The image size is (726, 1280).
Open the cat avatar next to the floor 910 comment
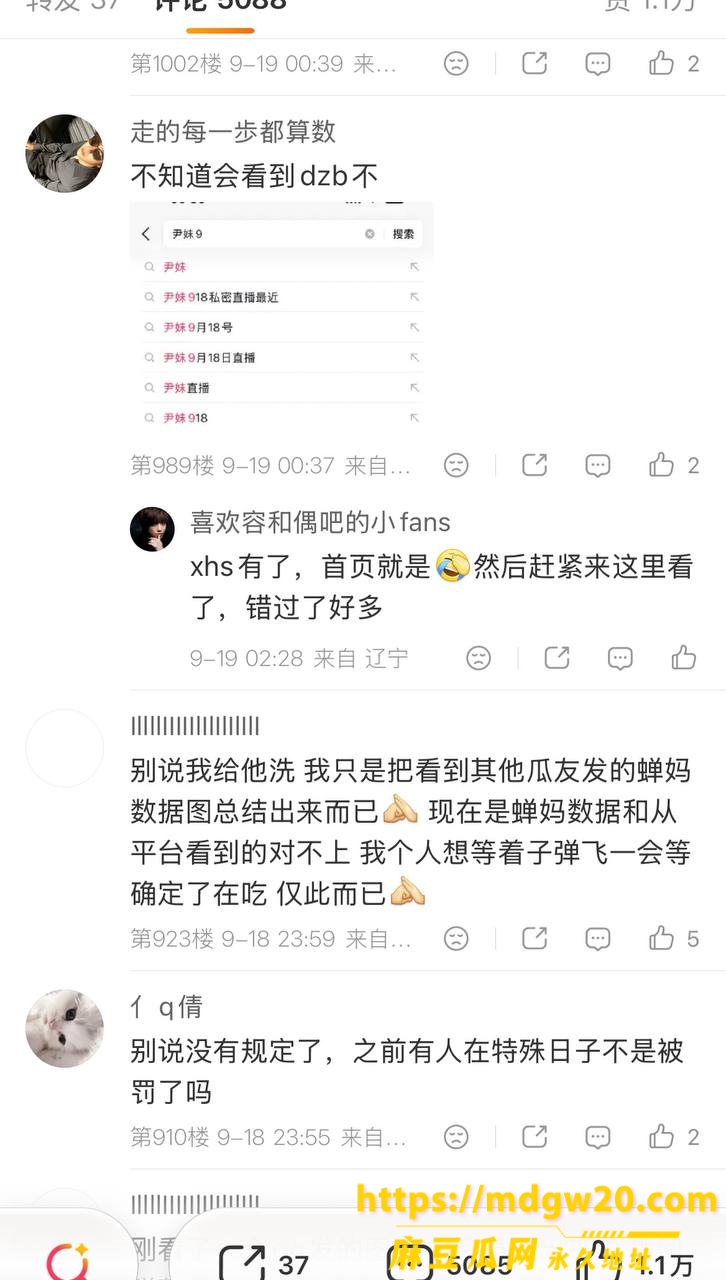tap(64, 1029)
